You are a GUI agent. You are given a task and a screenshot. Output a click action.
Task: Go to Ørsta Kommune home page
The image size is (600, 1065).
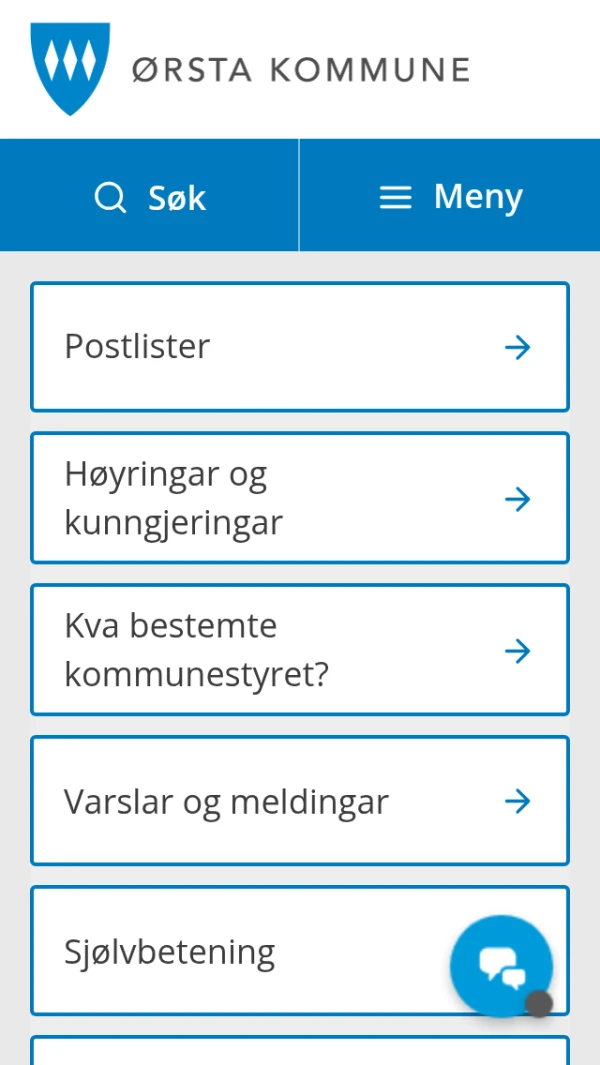tap(250, 68)
